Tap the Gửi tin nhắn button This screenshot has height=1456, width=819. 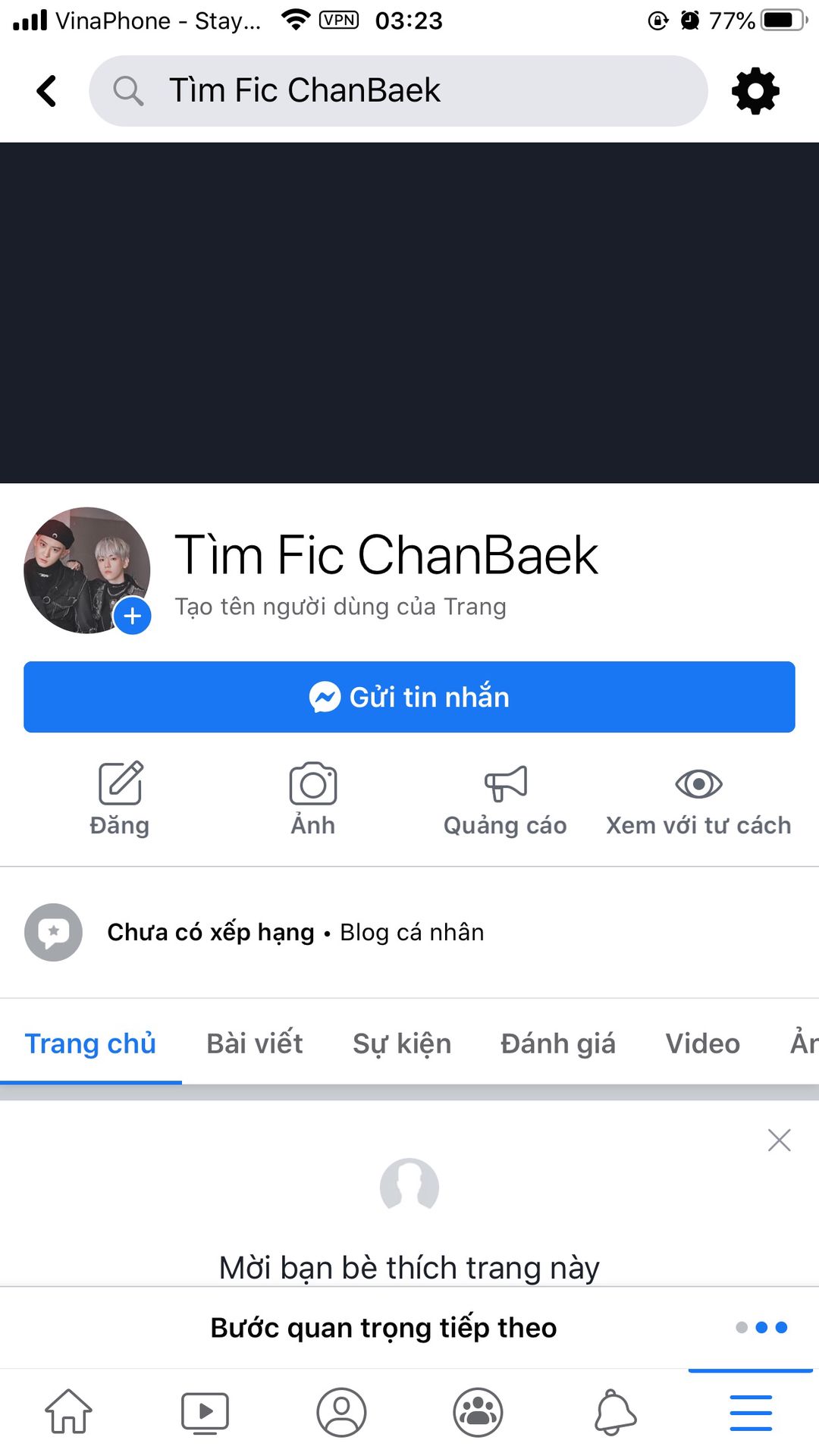(x=409, y=697)
